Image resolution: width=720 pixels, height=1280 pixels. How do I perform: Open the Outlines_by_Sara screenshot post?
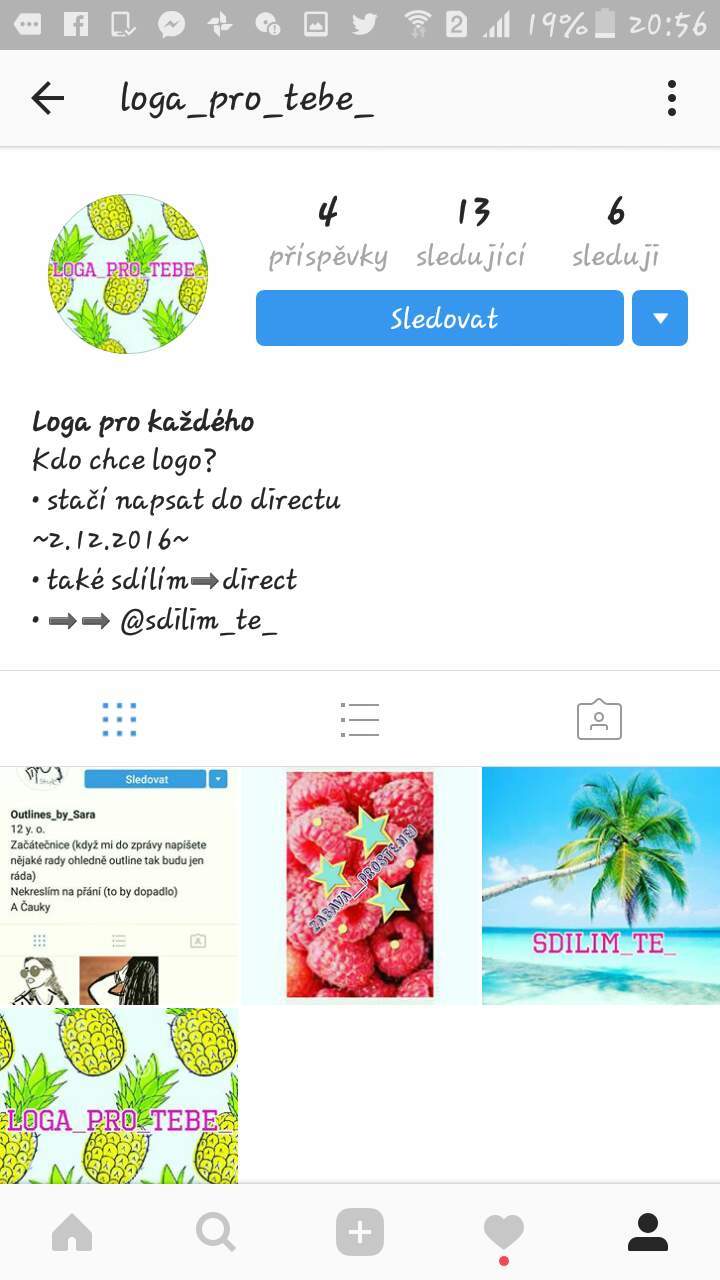(119, 886)
